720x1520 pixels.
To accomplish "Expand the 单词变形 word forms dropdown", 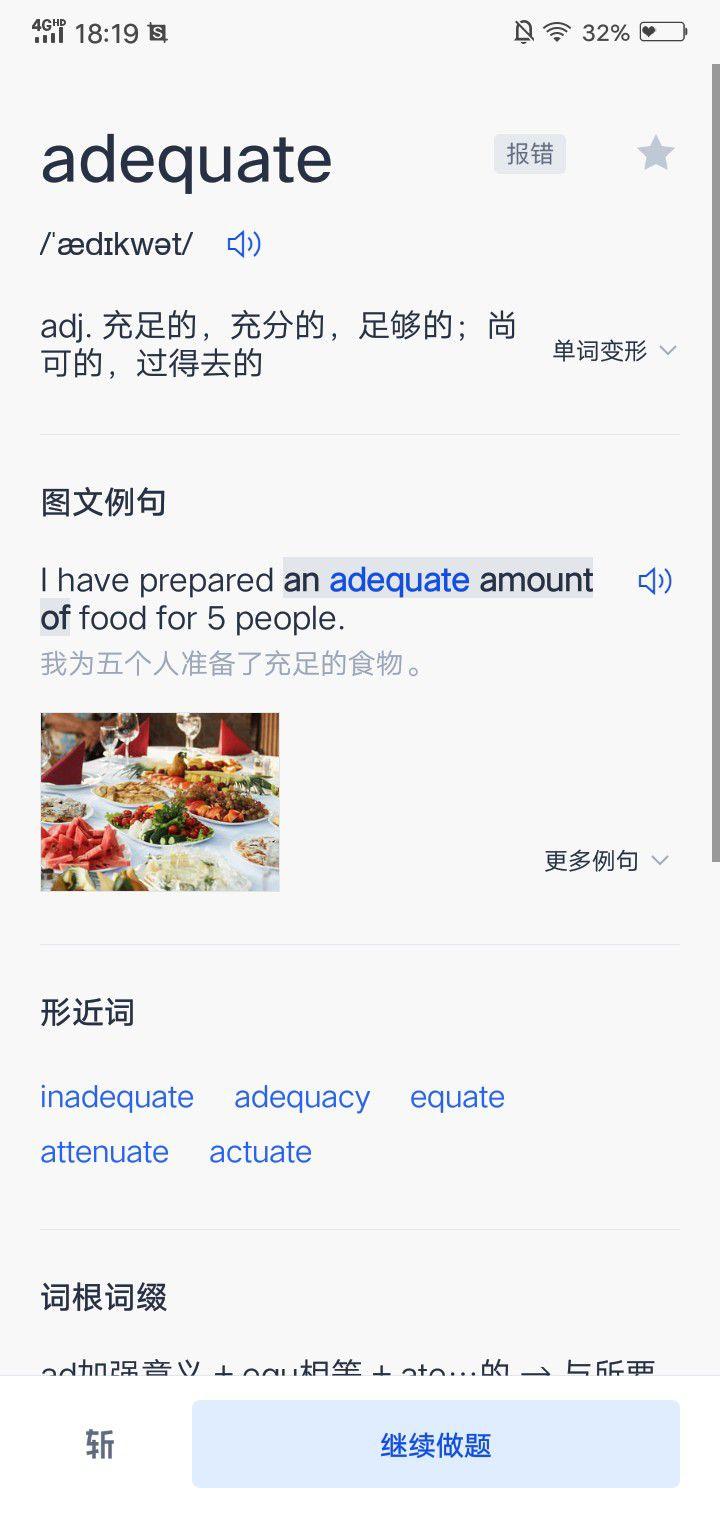I will 614,351.
